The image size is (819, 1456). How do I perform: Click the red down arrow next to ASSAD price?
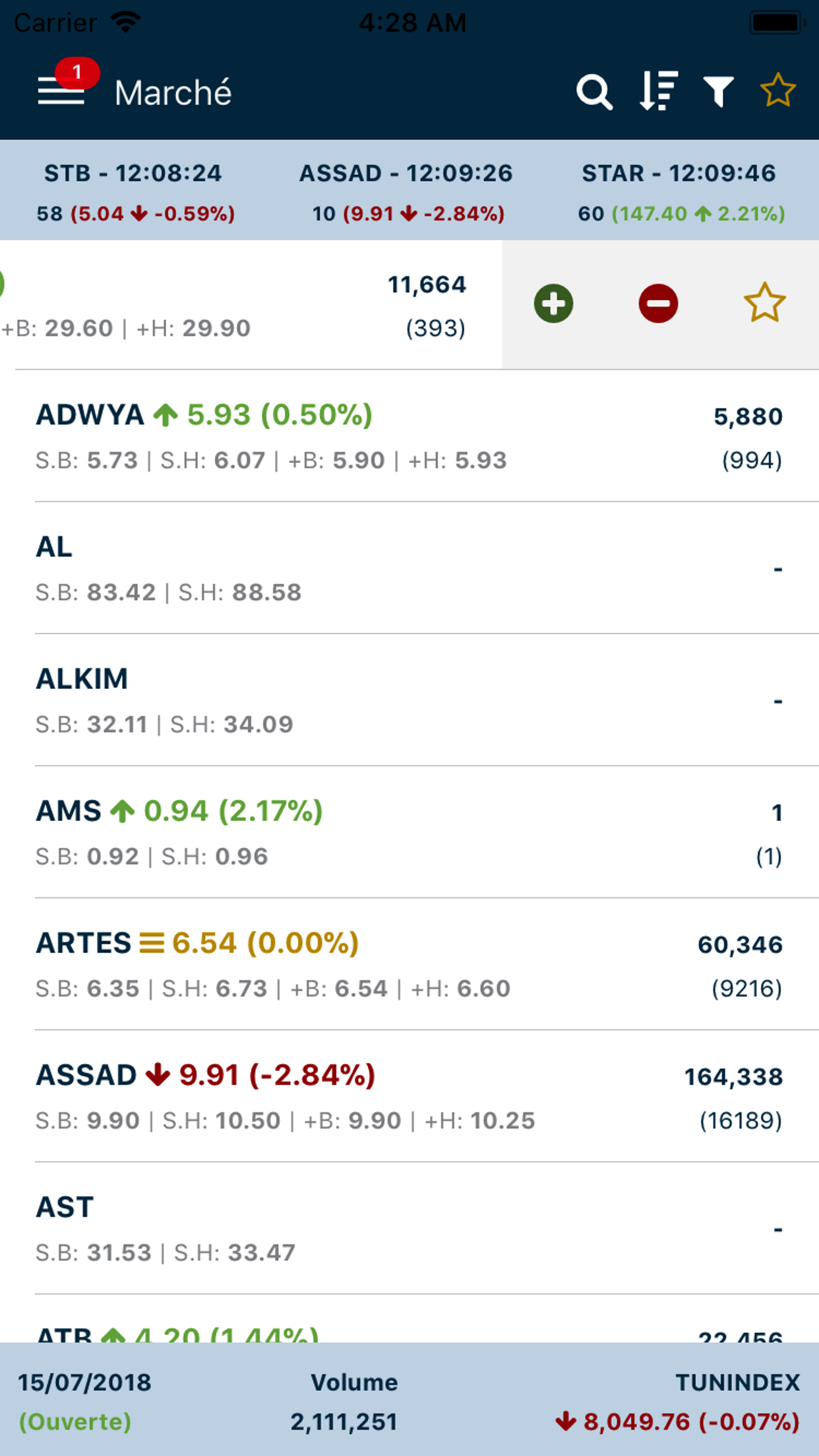pos(156,1074)
